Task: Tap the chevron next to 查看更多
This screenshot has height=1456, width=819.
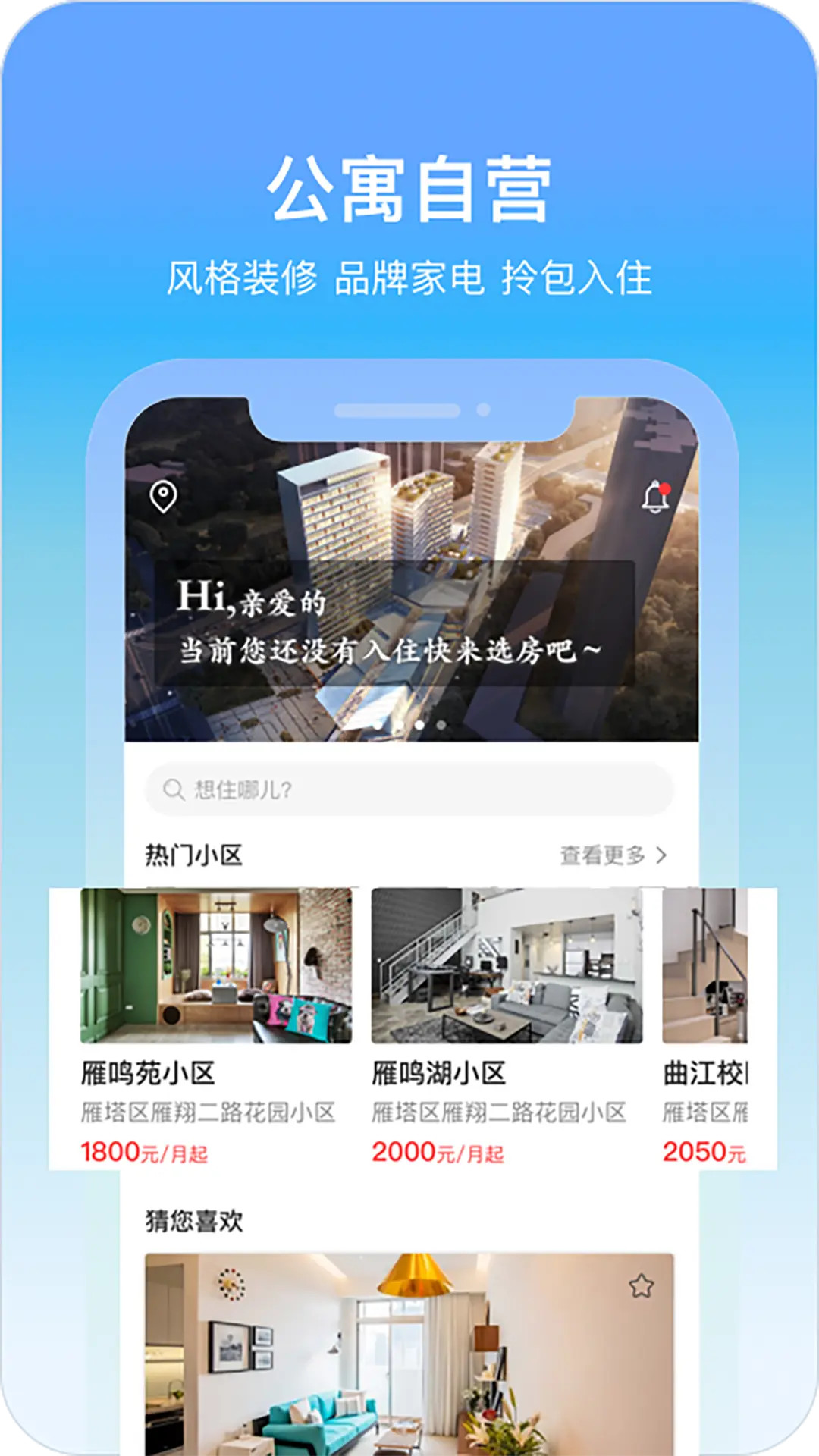Action: coord(661,855)
